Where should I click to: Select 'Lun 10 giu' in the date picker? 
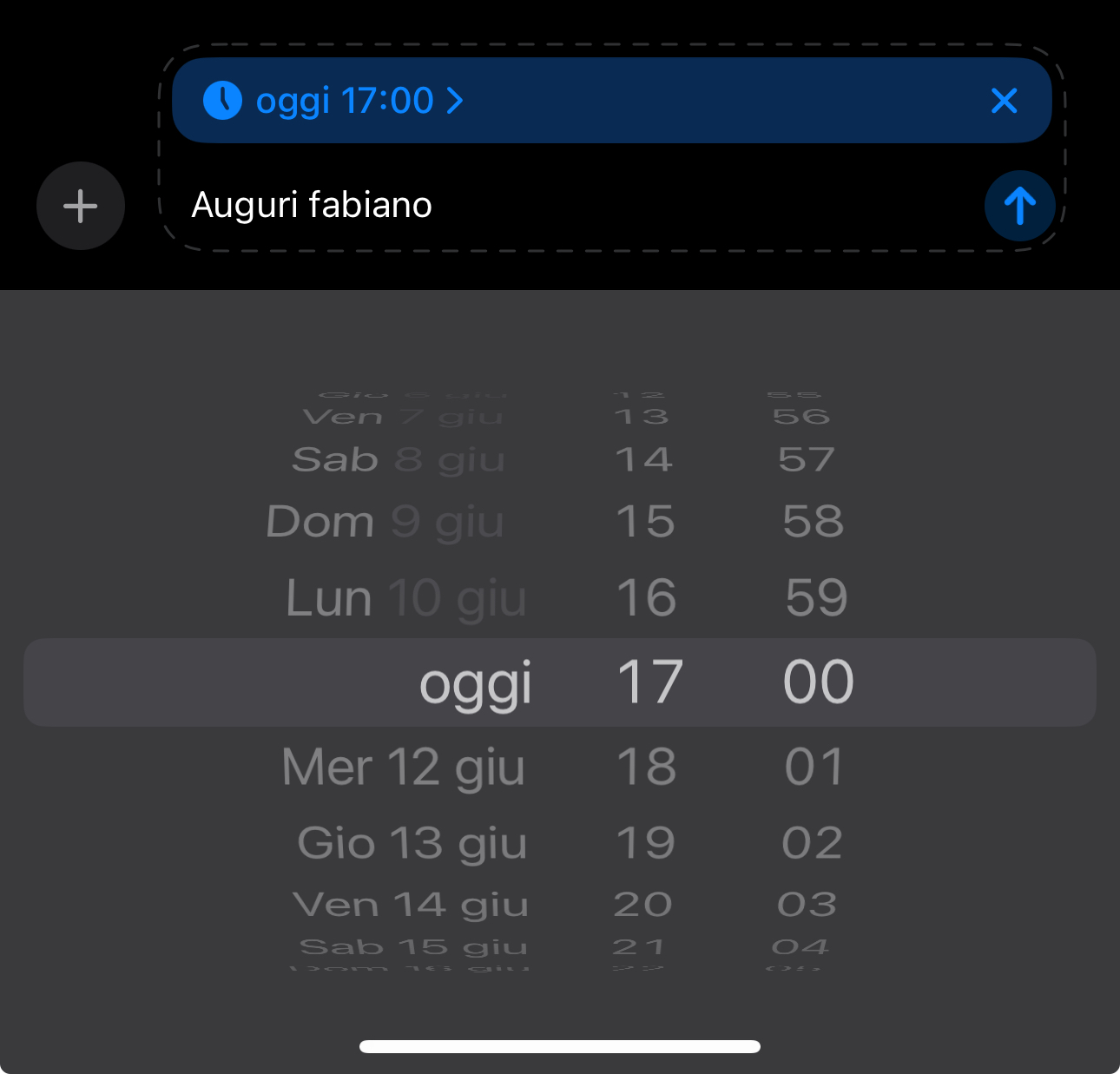(405, 598)
